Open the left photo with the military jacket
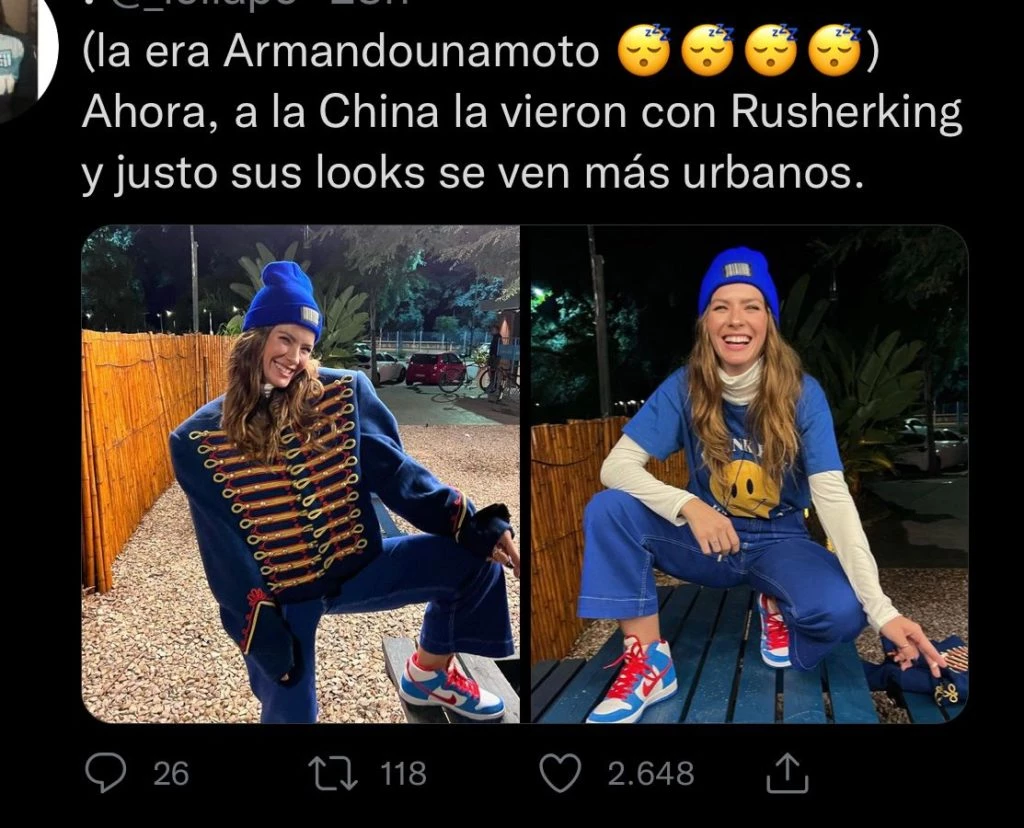The width and height of the screenshot is (1024, 828). point(300,473)
